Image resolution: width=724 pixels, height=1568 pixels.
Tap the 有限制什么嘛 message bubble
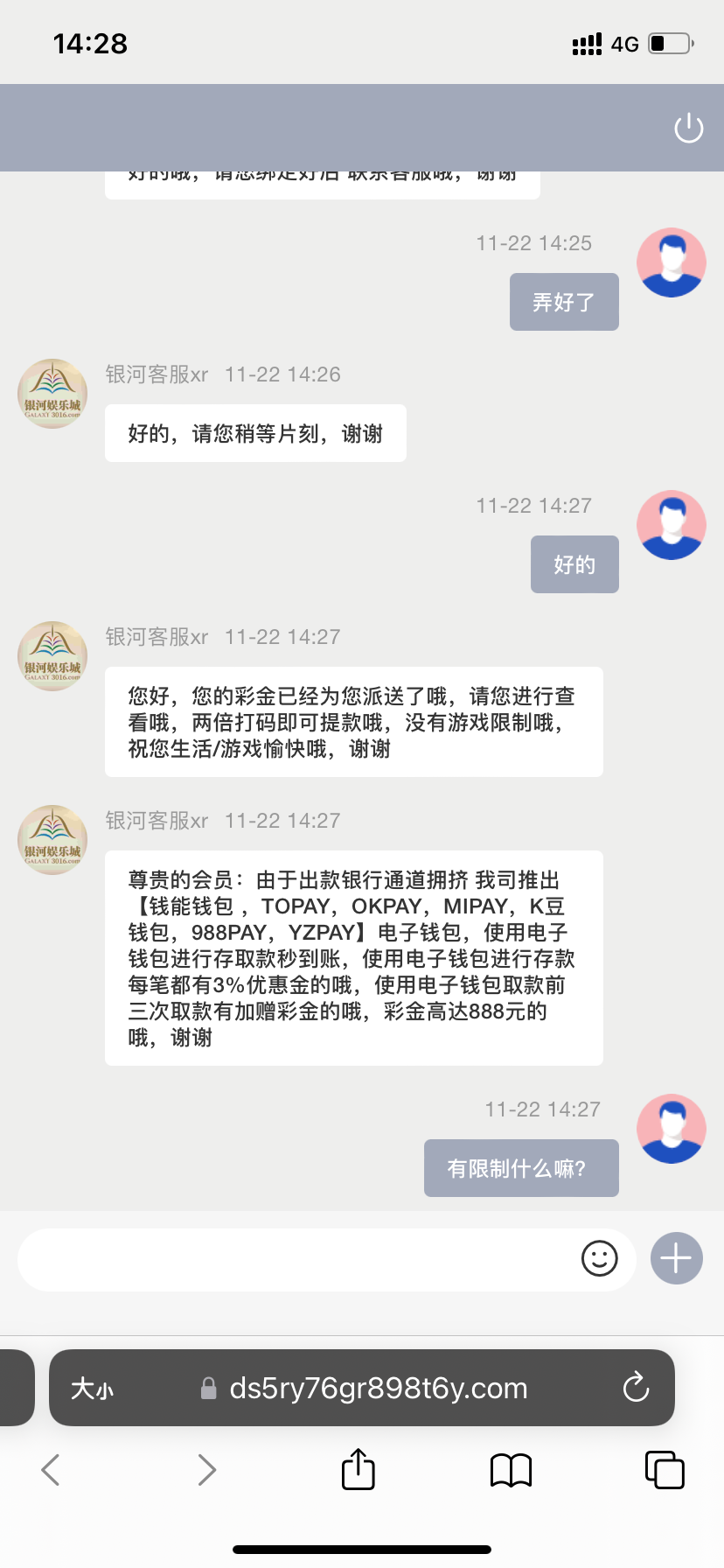pyautogui.click(x=521, y=1167)
